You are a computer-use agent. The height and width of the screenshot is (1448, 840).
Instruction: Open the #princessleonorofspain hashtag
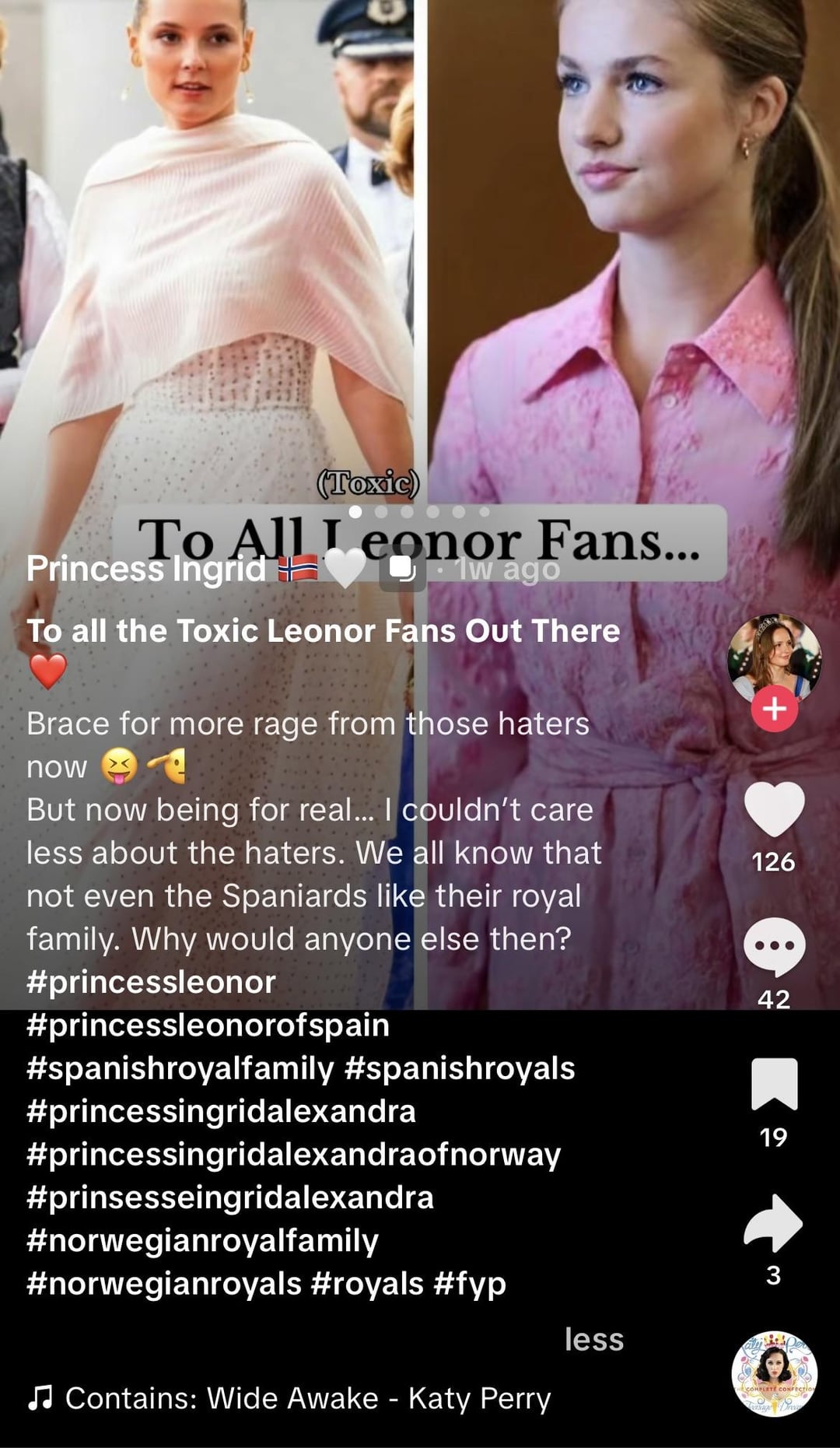pos(208,1026)
